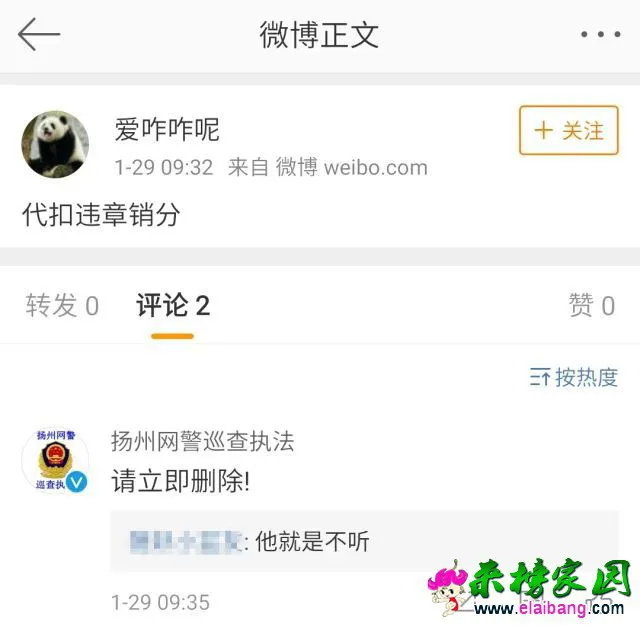
Task: Tap the username 爱咋咋呢
Action: tap(167, 129)
